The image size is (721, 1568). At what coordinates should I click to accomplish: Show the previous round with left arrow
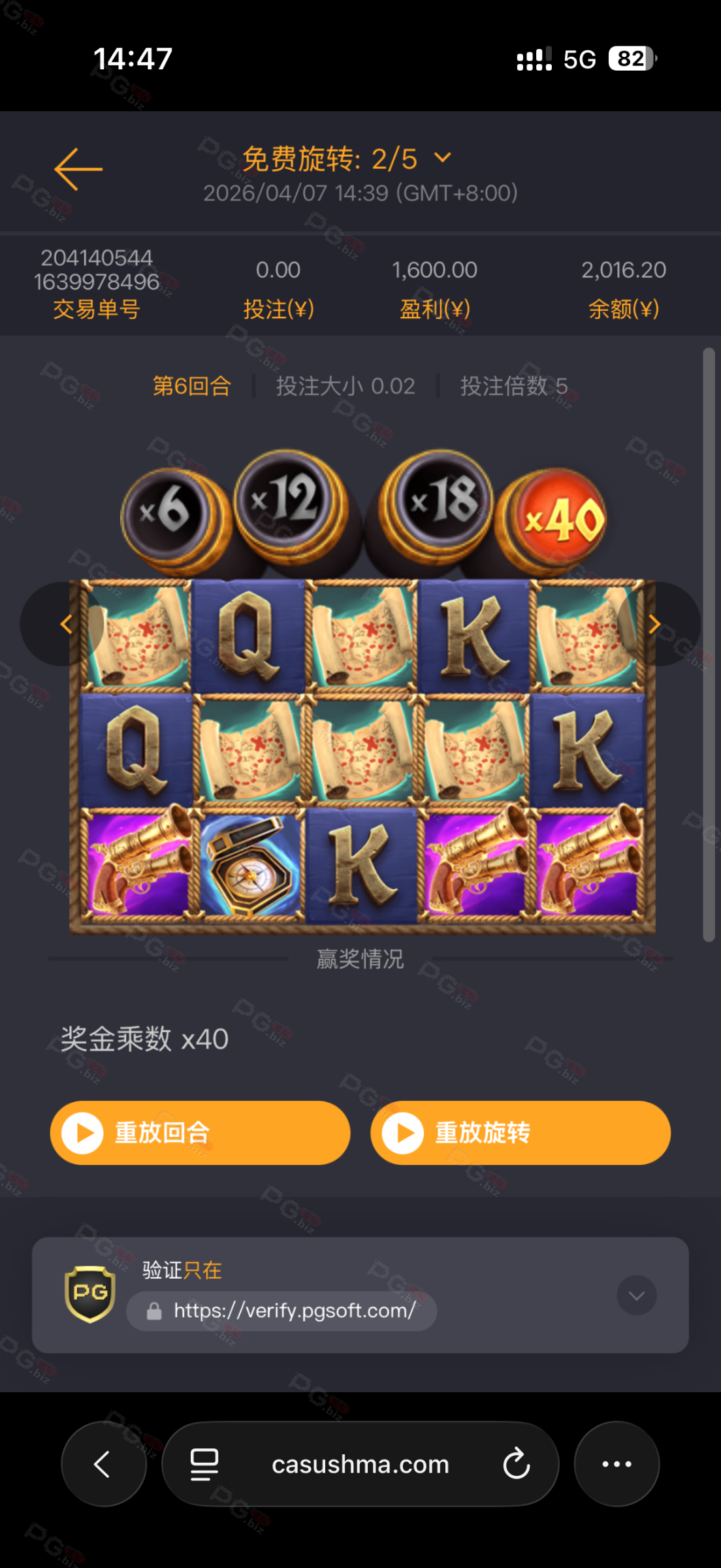(66, 624)
